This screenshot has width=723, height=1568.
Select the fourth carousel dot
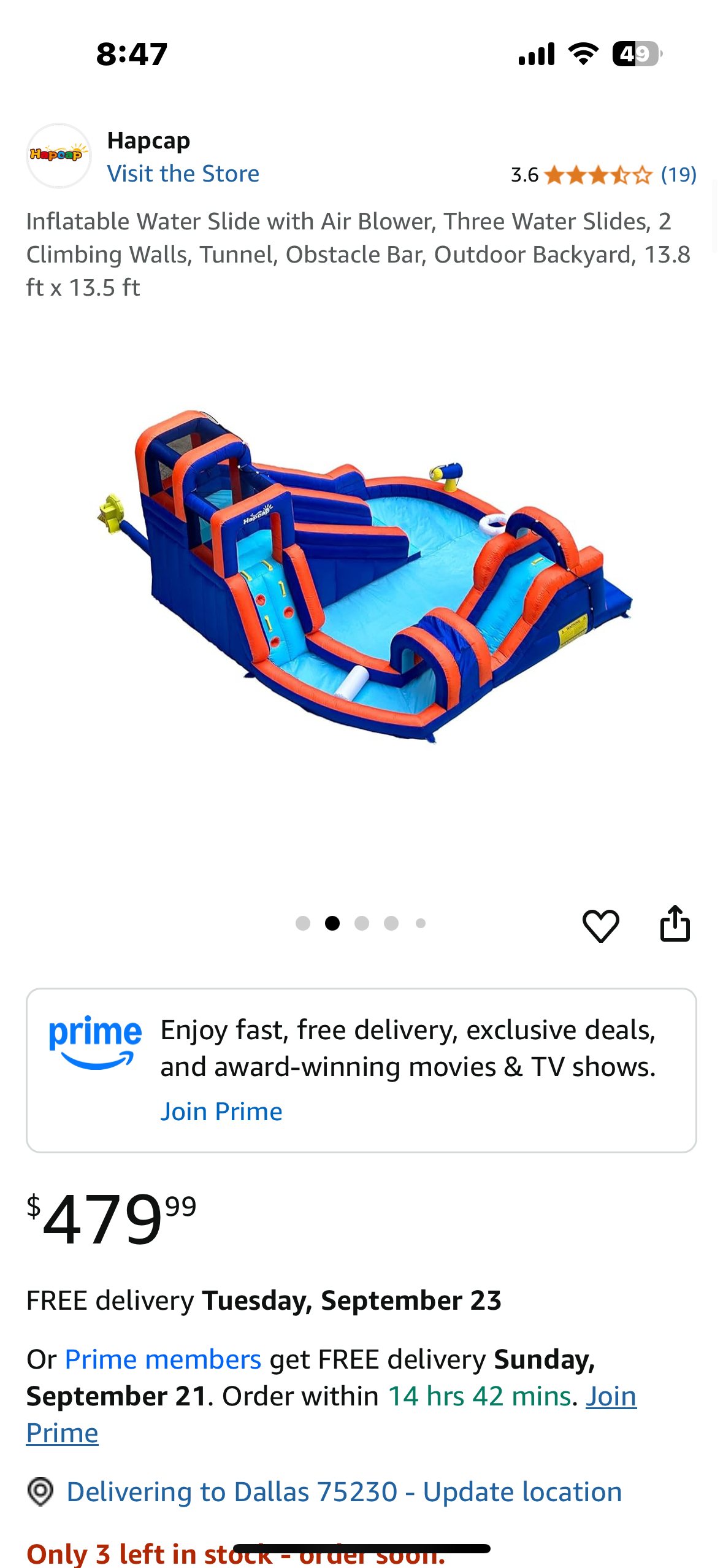pos(391,923)
